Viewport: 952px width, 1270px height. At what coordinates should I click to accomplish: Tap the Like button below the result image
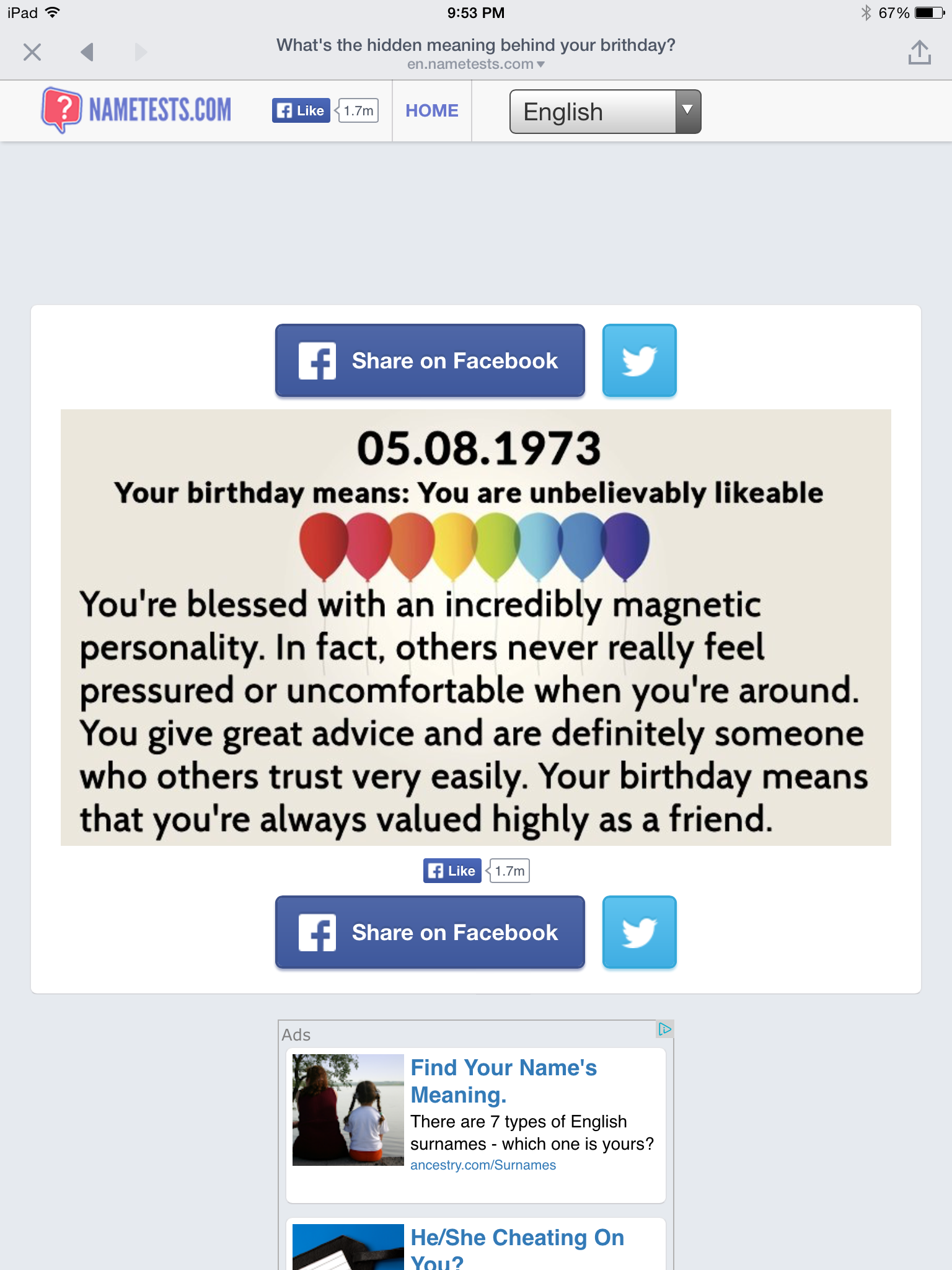(452, 871)
